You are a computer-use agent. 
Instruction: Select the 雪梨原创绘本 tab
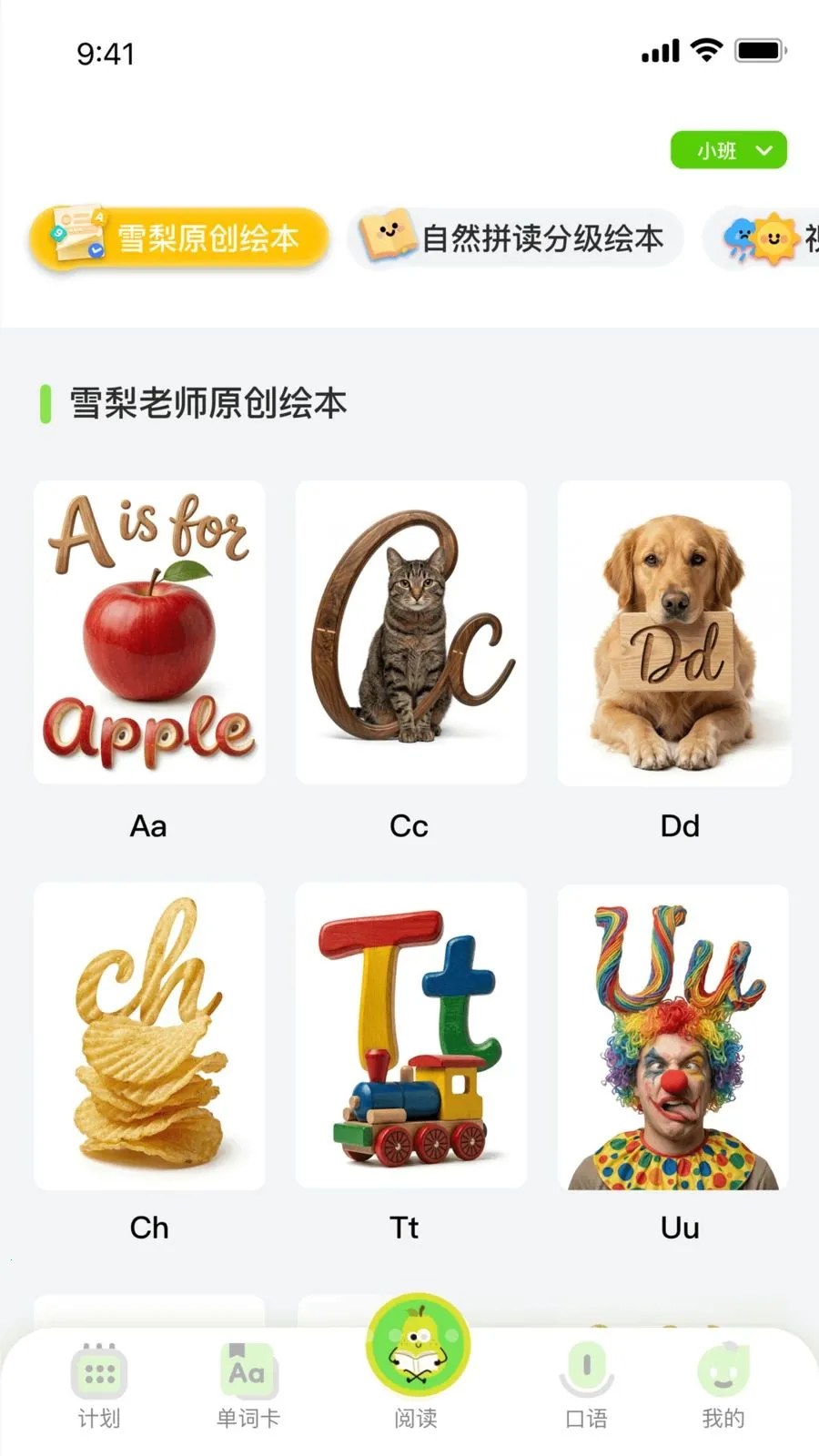click(x=178, y=238)
